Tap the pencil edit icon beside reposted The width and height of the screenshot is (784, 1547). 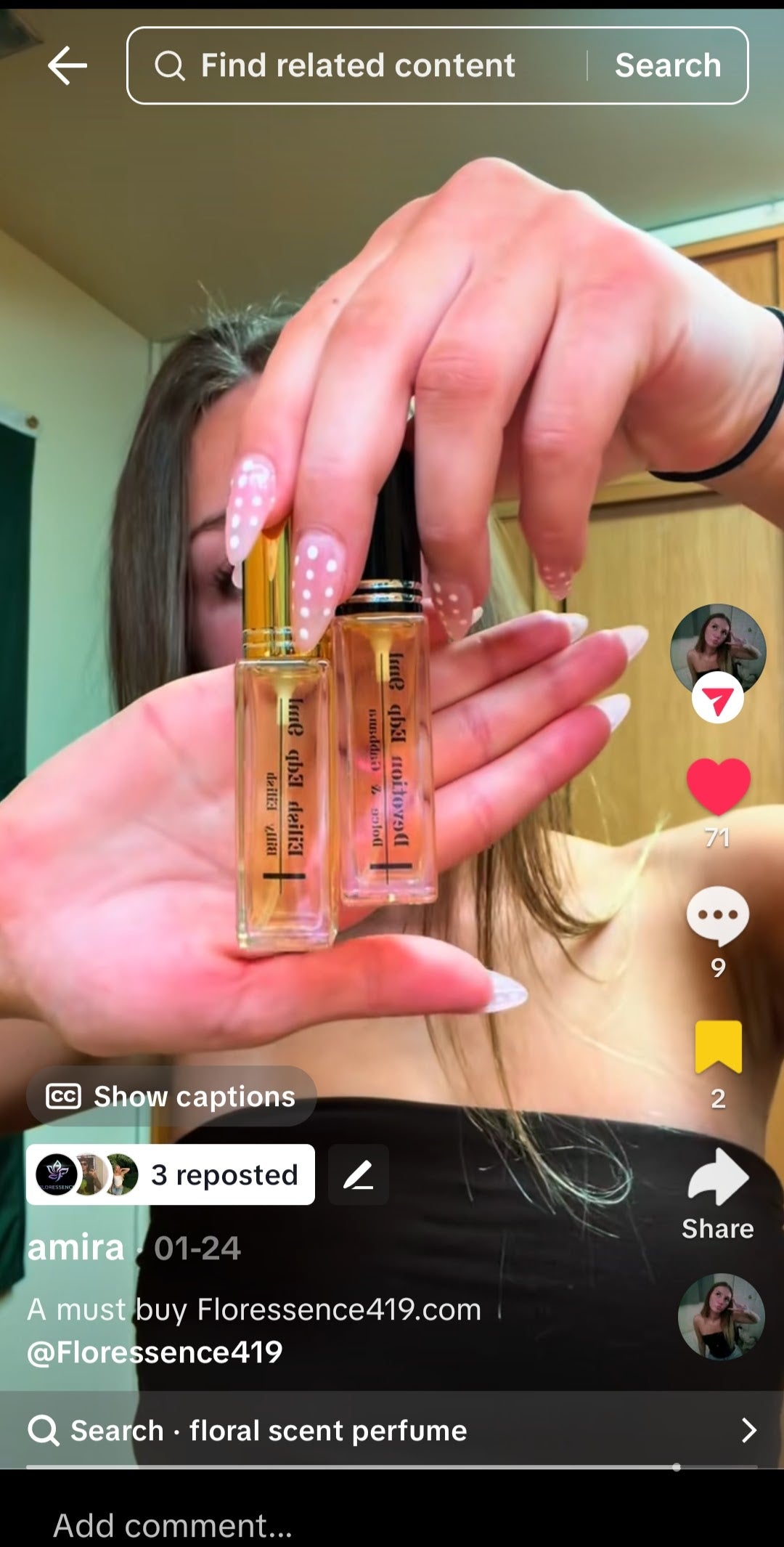click(359, 1174)
